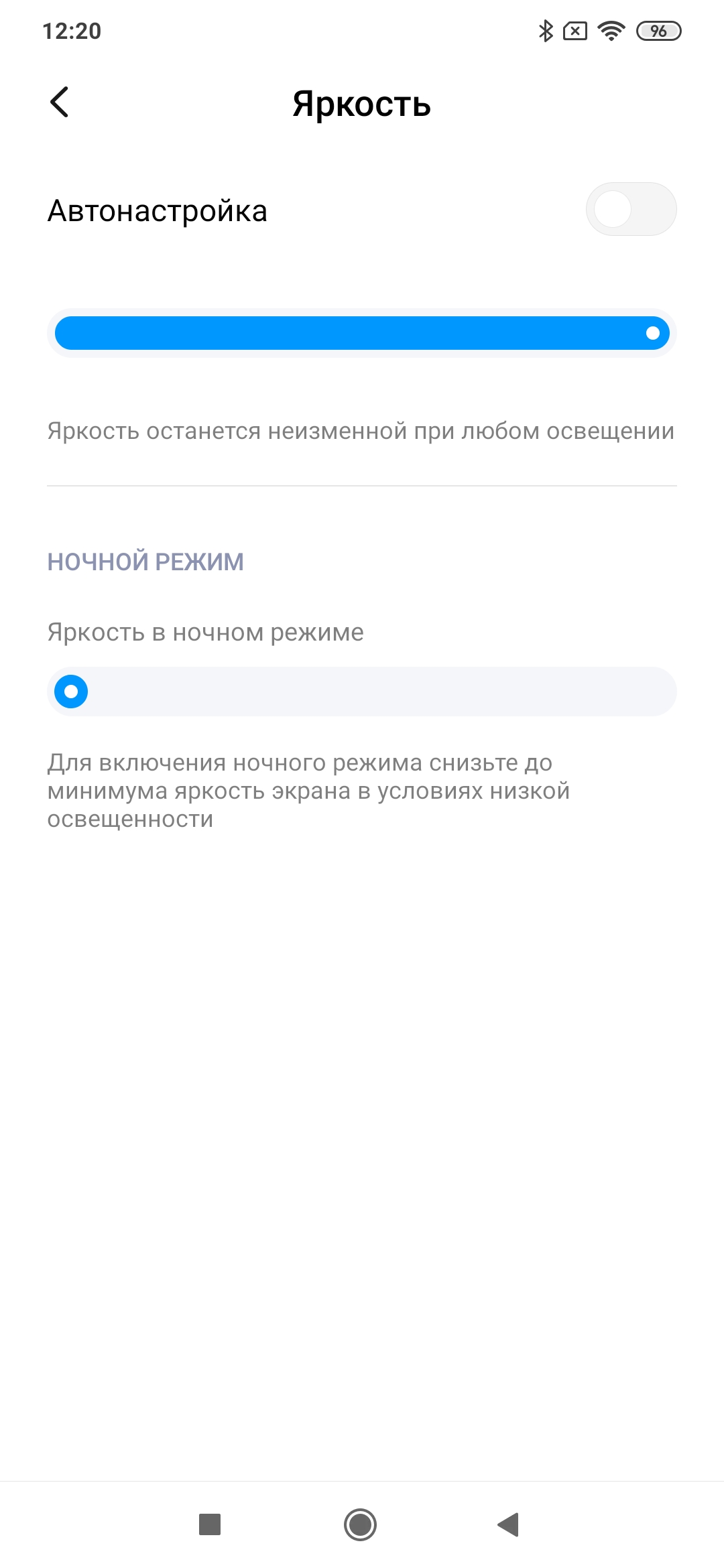Image resolution: width=724 pixels, height=1568 pixels.
Task: Tap the system back triangle
Action: (x=509, y=1524)
